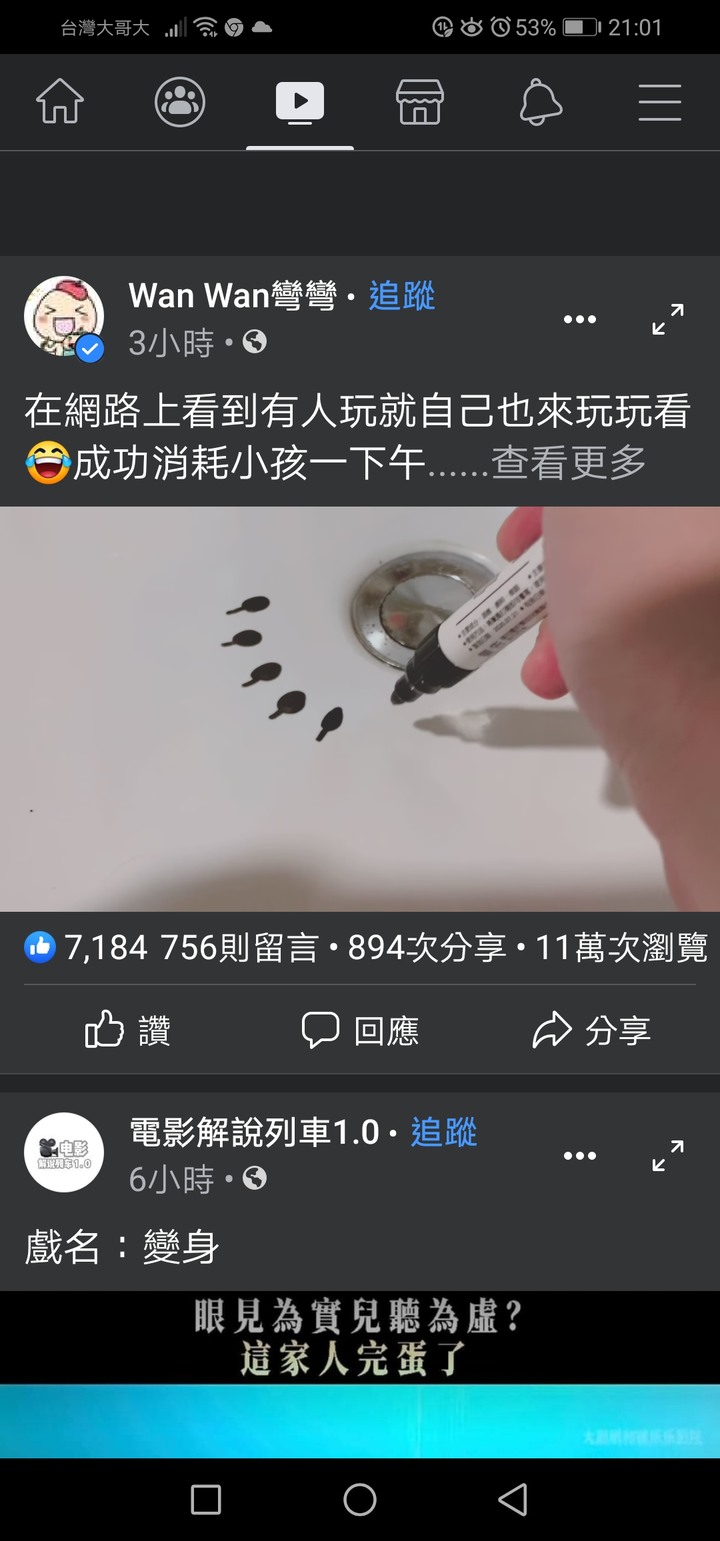Open Wan Wan彎彎 profile picture
The image size is (720, 1541).
point(64,317)
